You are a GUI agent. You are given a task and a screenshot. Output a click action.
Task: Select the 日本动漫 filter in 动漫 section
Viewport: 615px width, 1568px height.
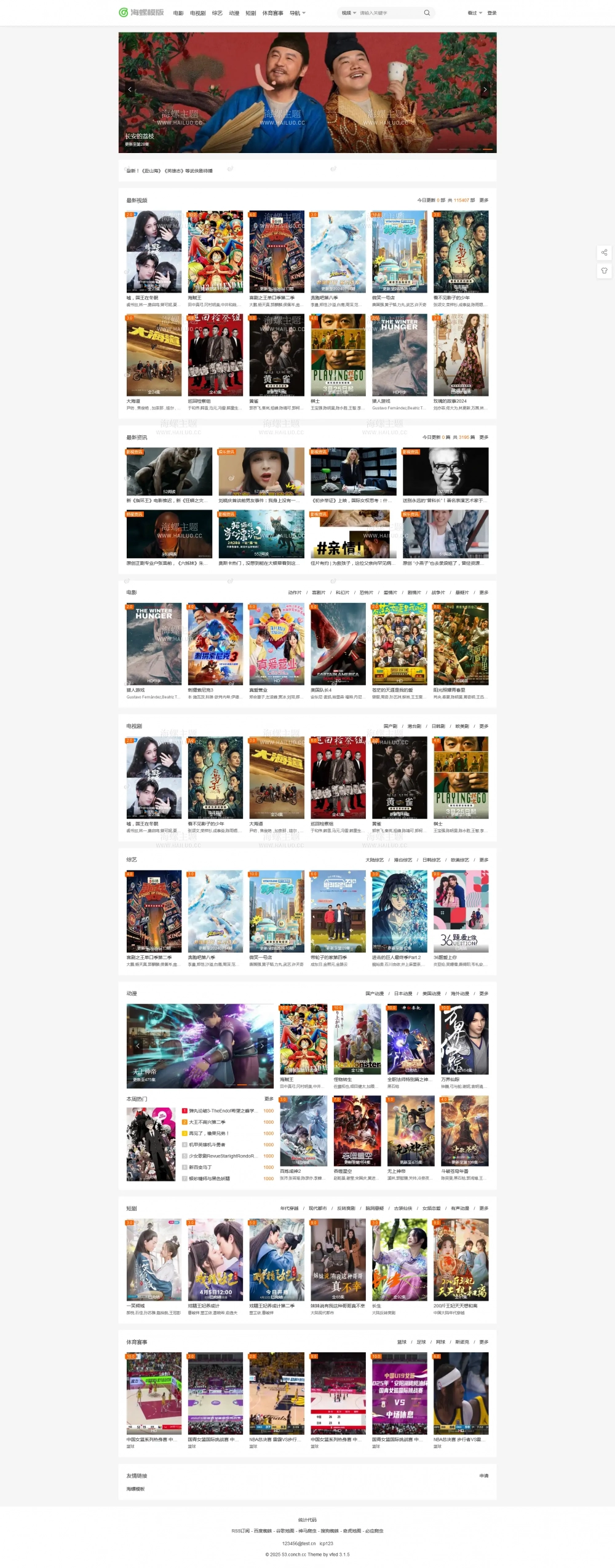[x=403, y=993]
